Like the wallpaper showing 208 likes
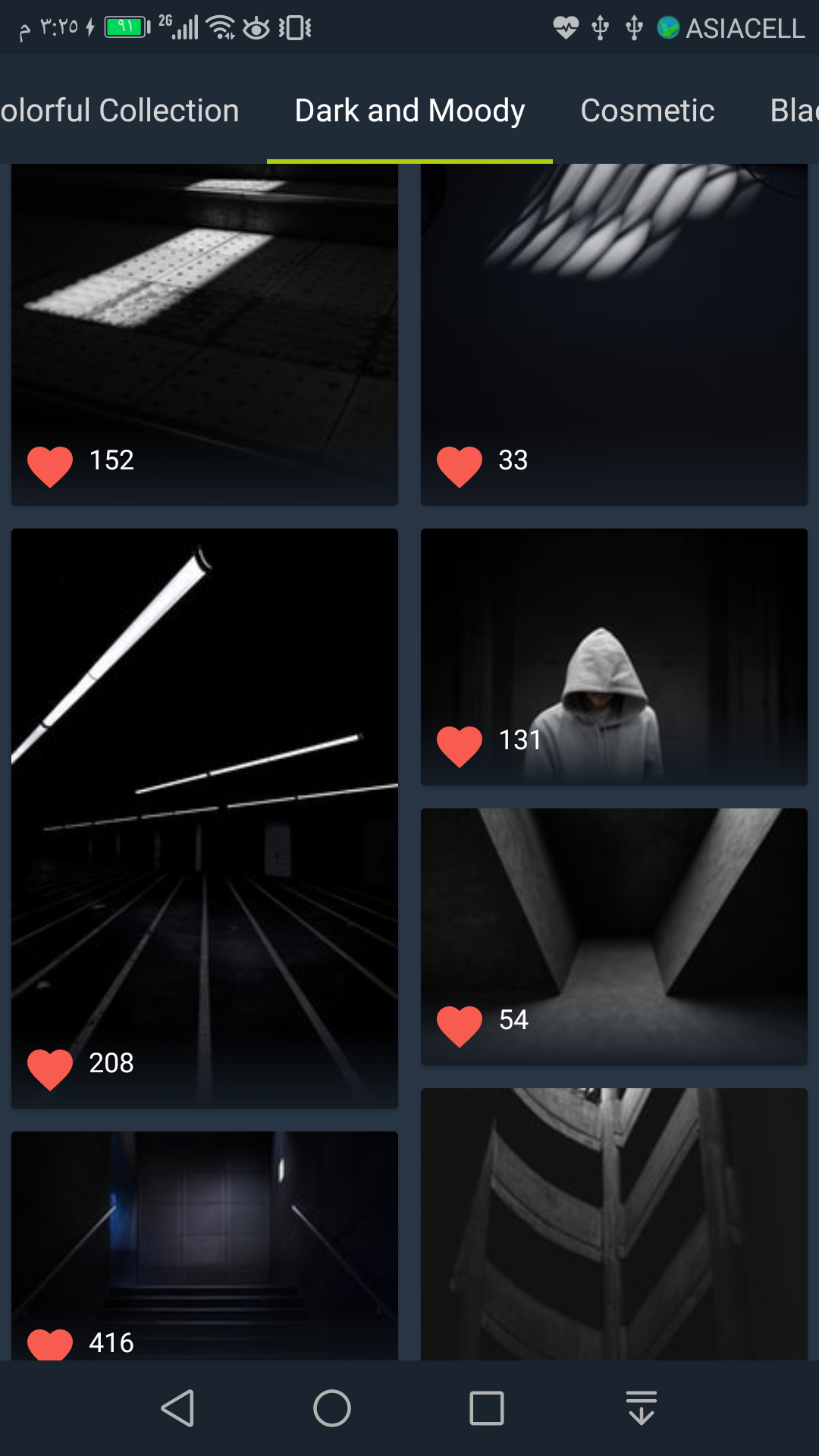 (50, 1067)
